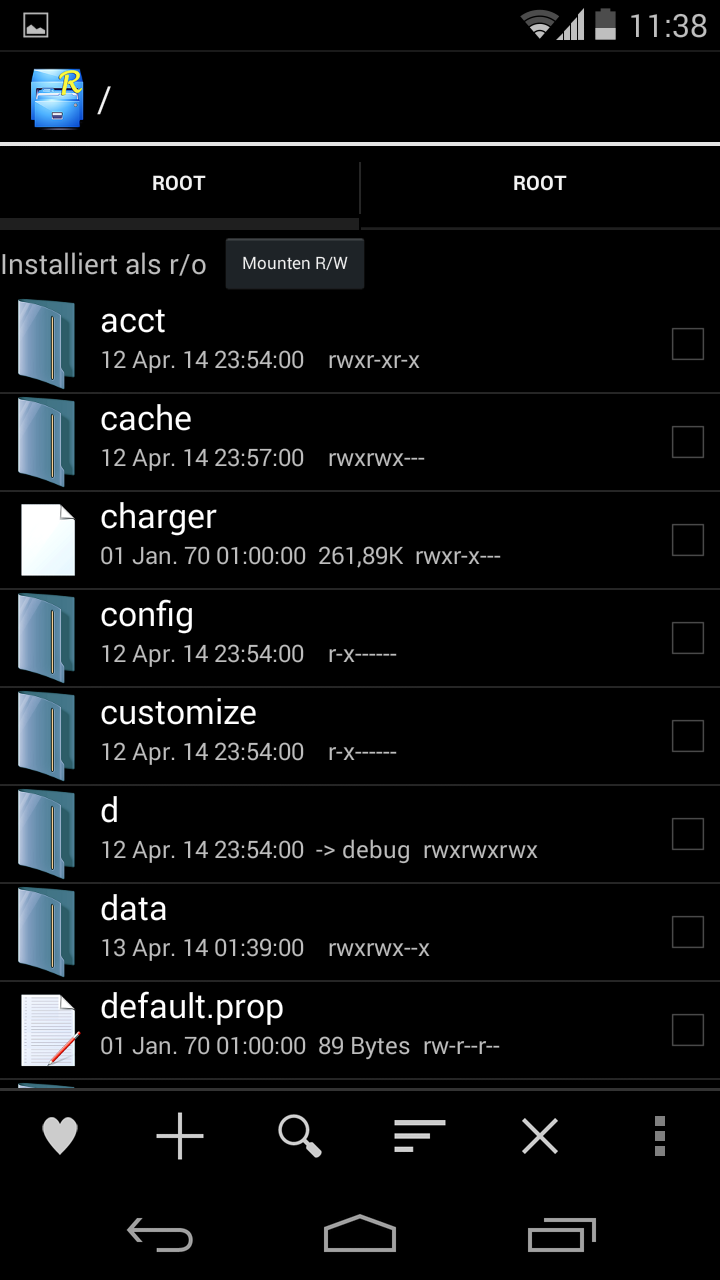Check the box next to cache
The image size is (720, 1280).
tap(687, 442)
